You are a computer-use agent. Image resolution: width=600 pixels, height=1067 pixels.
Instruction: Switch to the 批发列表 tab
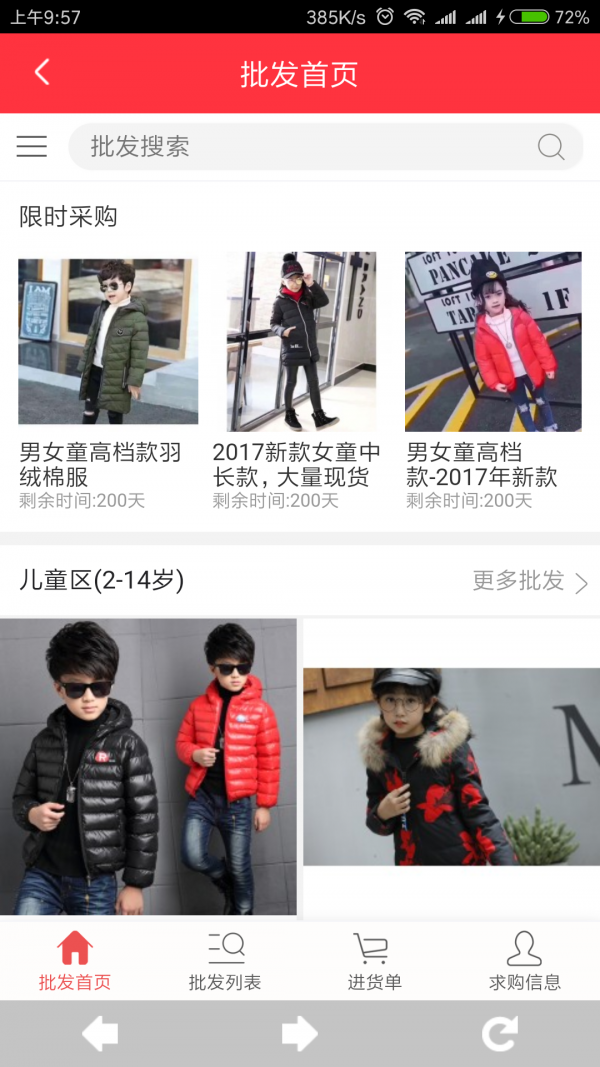pos(225,960)
